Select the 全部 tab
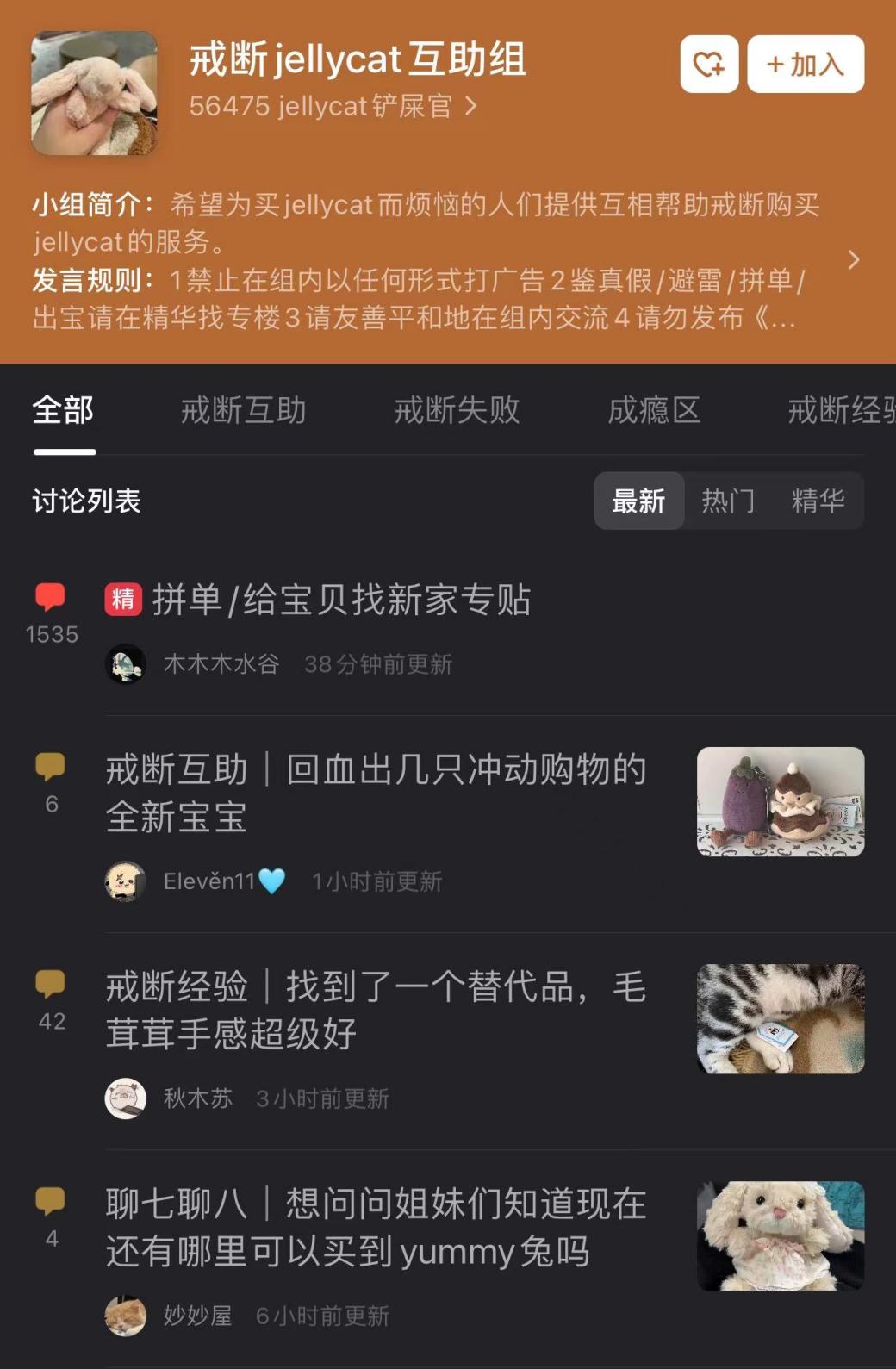The image size is (896, 1369). pyautogui.click(x=63, y=410)
